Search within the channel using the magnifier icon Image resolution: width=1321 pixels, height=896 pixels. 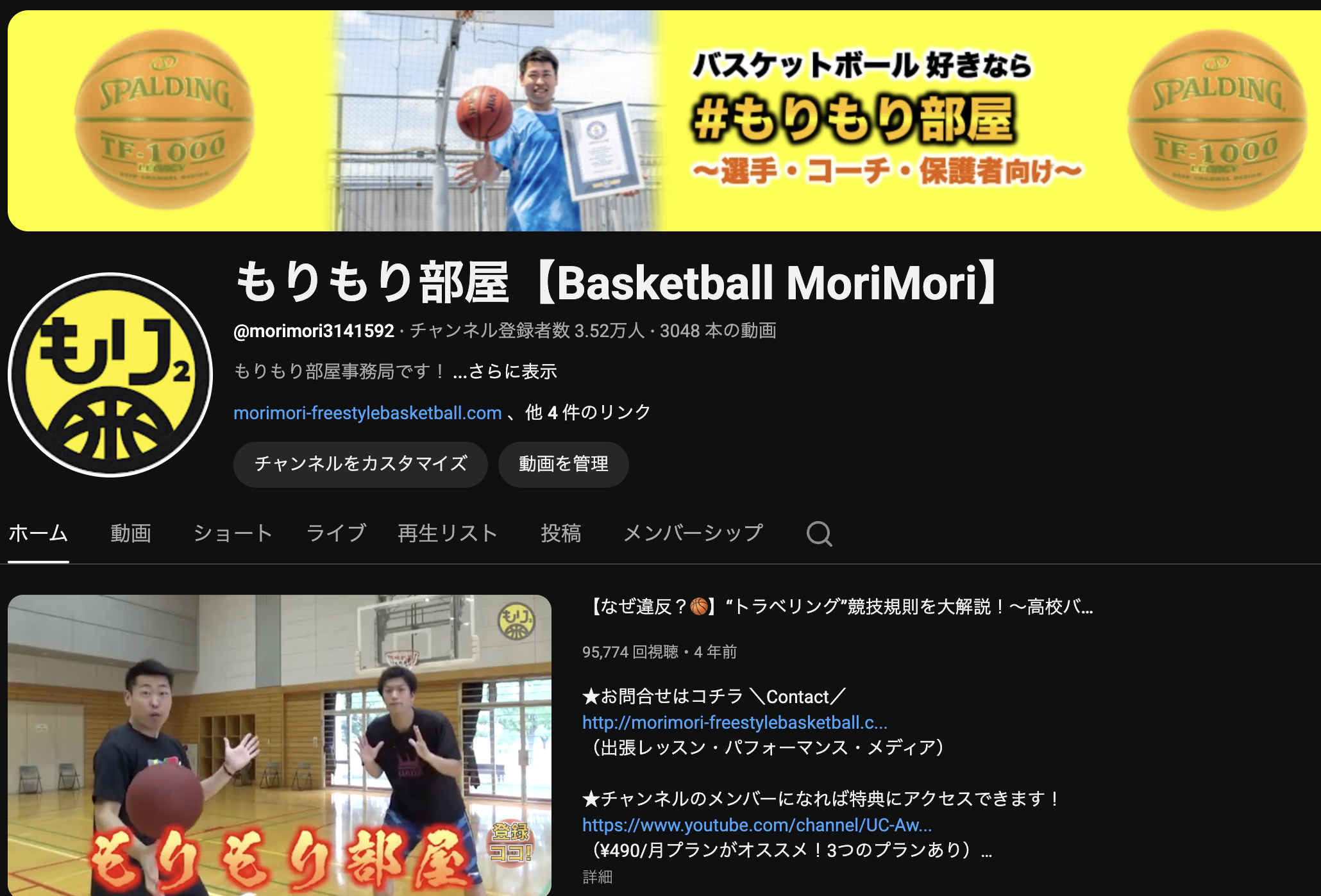[x=819, y=533]
